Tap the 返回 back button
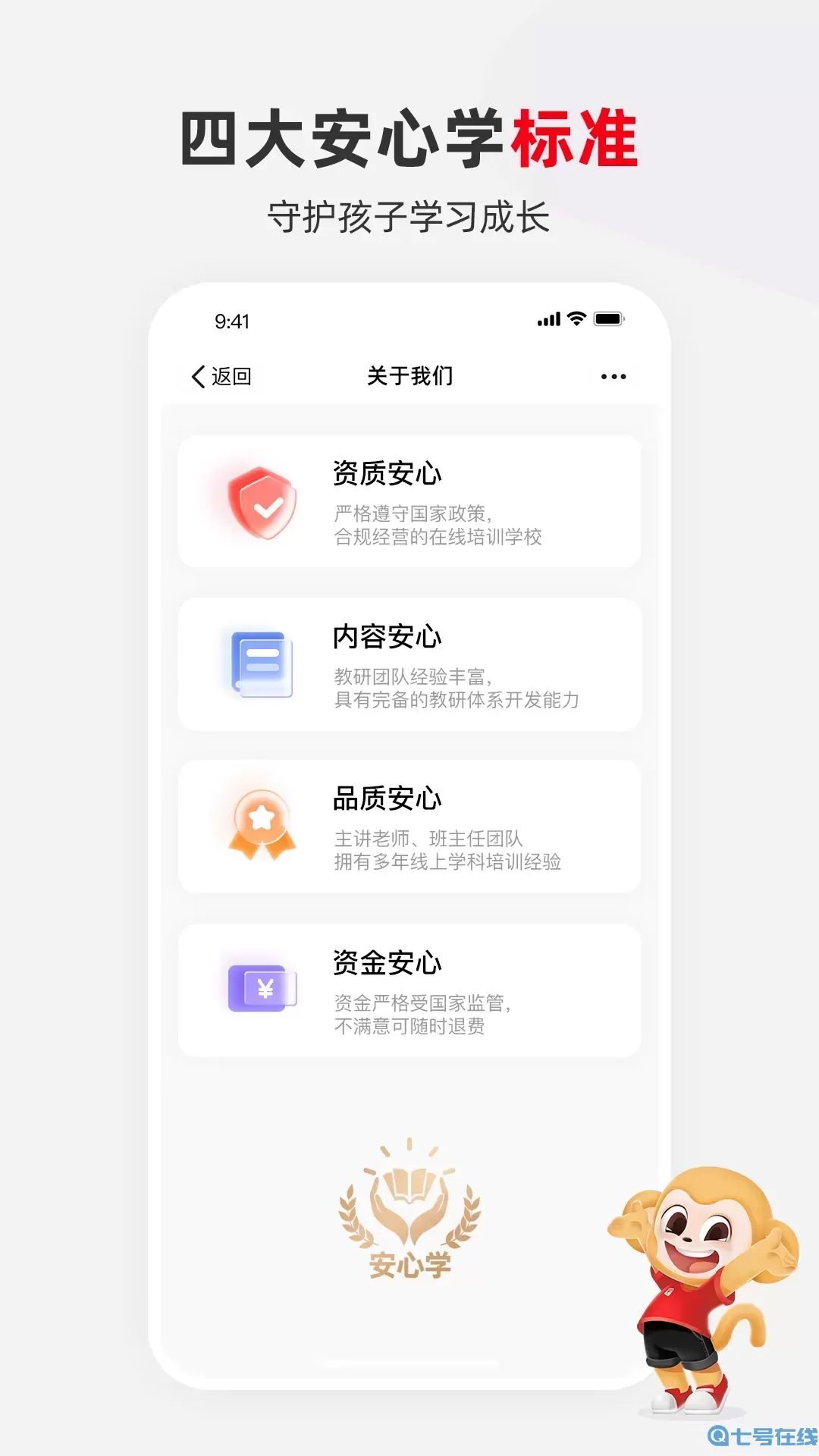Screen dimensions: 819x1456 pyautogui.click(x=224, y=375)
